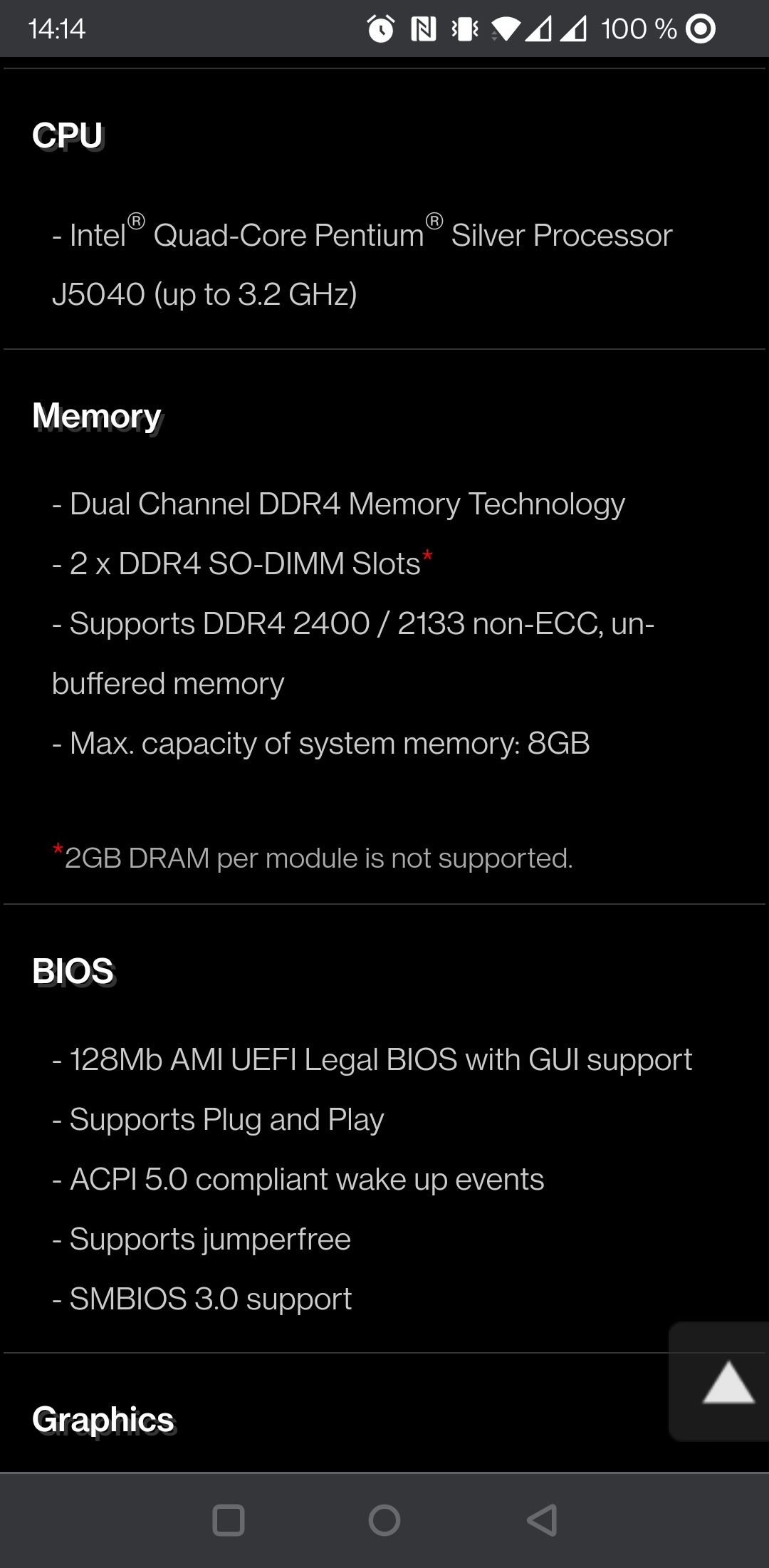Viewport: 769px width, 1568px height.
Task: Go to the home screen
Action: tap(384, 1520)
